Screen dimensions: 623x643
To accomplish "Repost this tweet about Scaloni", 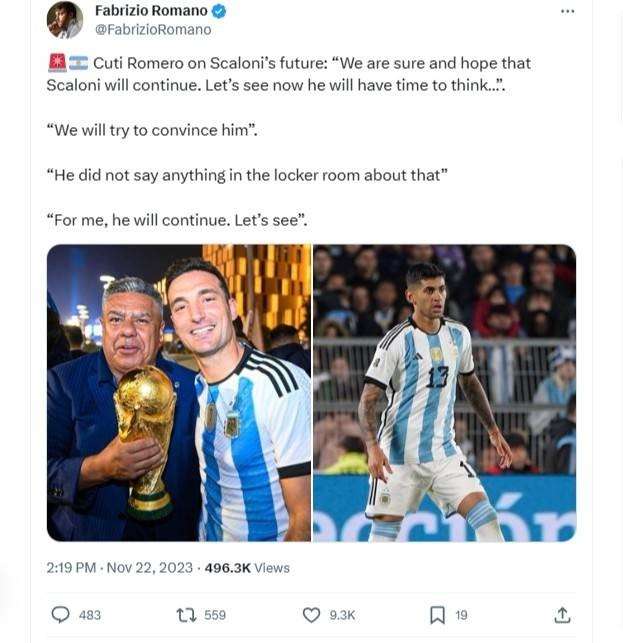I will coord(186,614).
